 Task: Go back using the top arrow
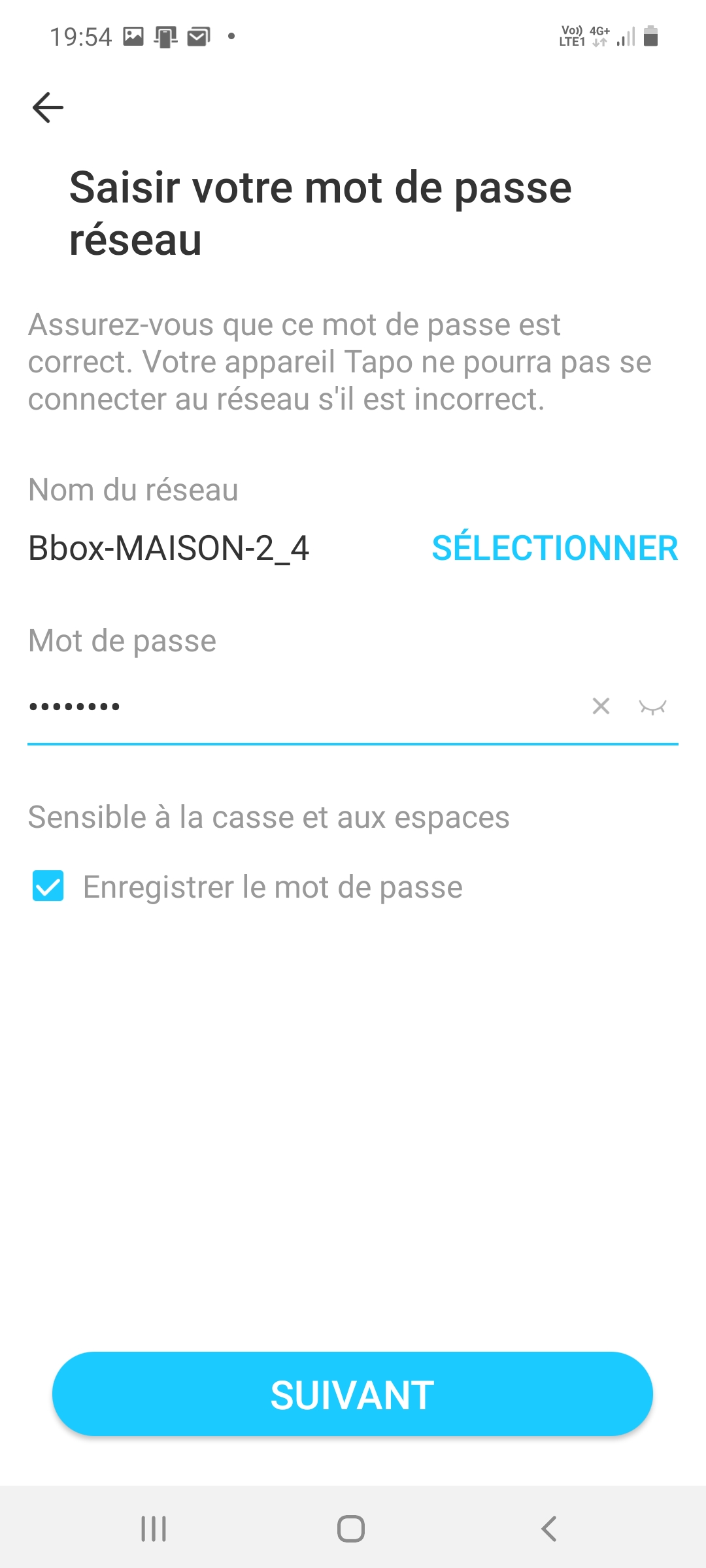tap(48, 107)
